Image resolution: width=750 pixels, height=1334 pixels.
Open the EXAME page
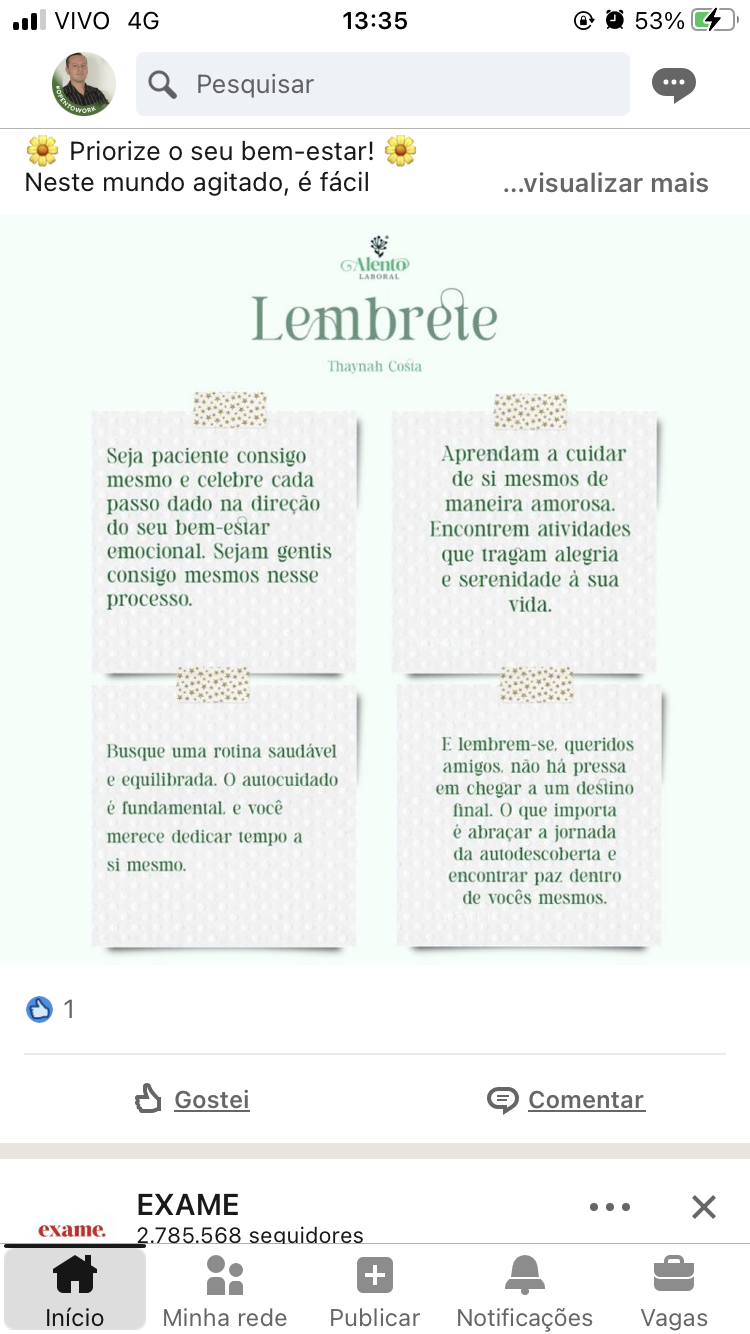[188, 1205]
